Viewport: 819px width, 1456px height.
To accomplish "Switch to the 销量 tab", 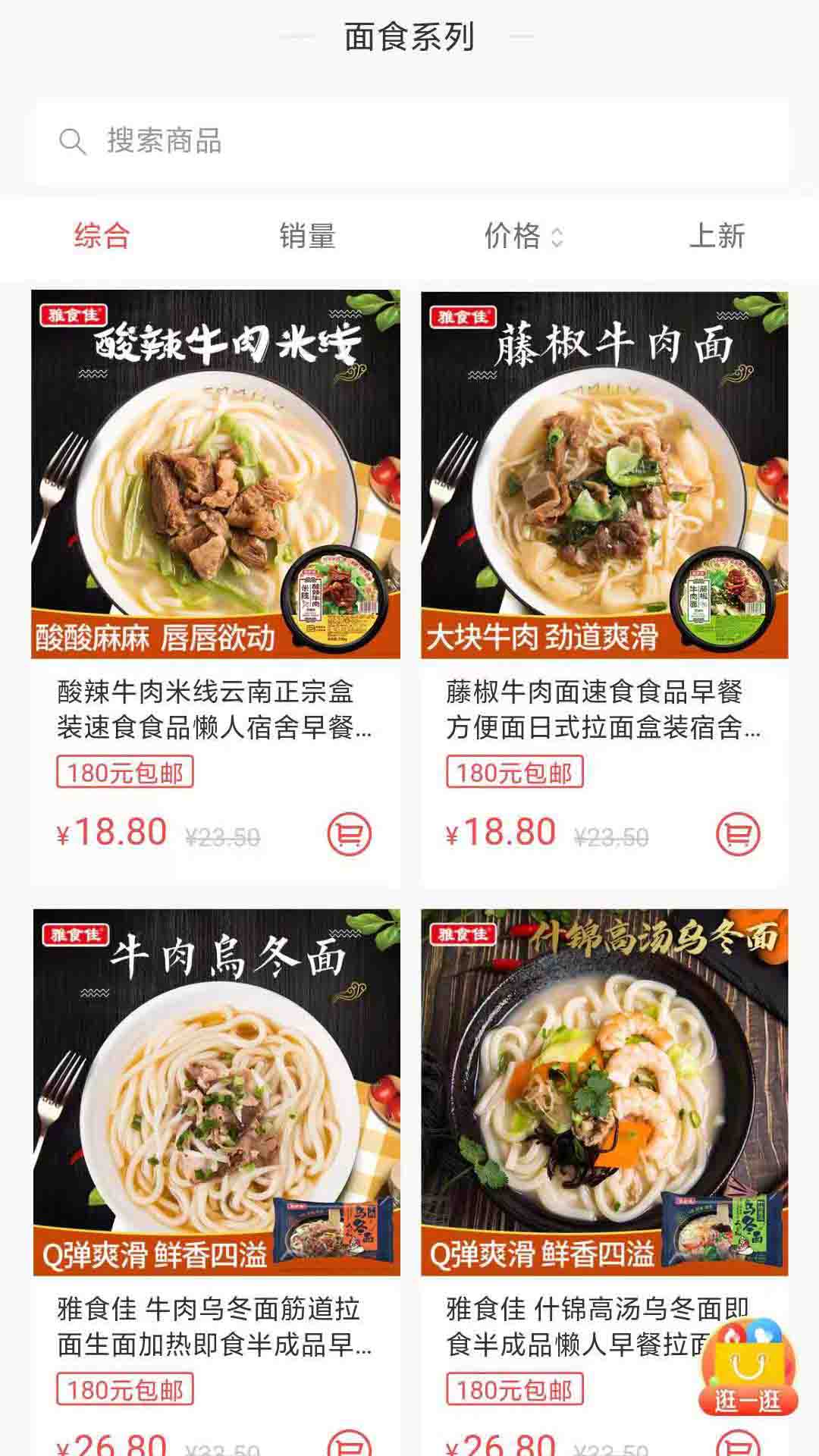I will tap(307, 236).
